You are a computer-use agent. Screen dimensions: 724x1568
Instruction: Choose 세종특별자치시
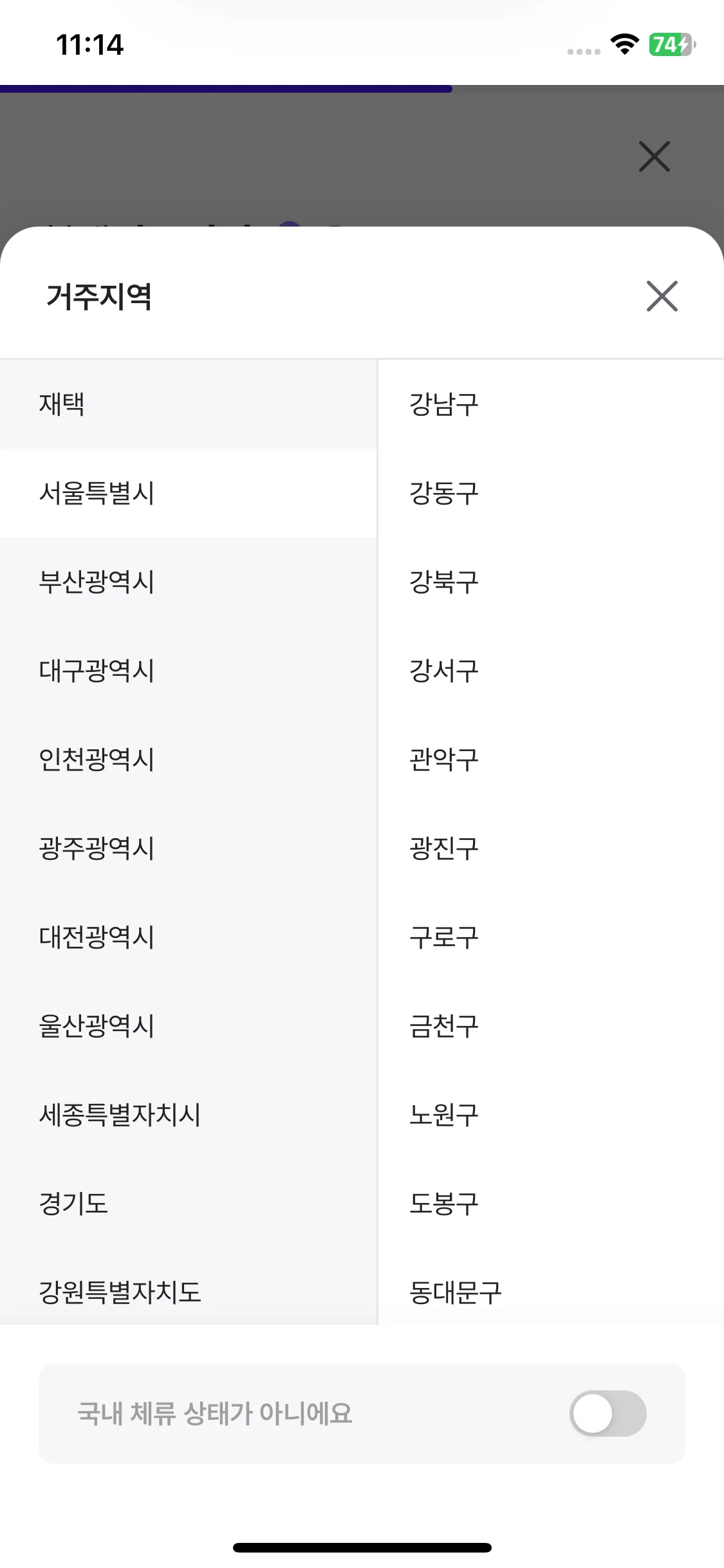tap(188, 1115)
